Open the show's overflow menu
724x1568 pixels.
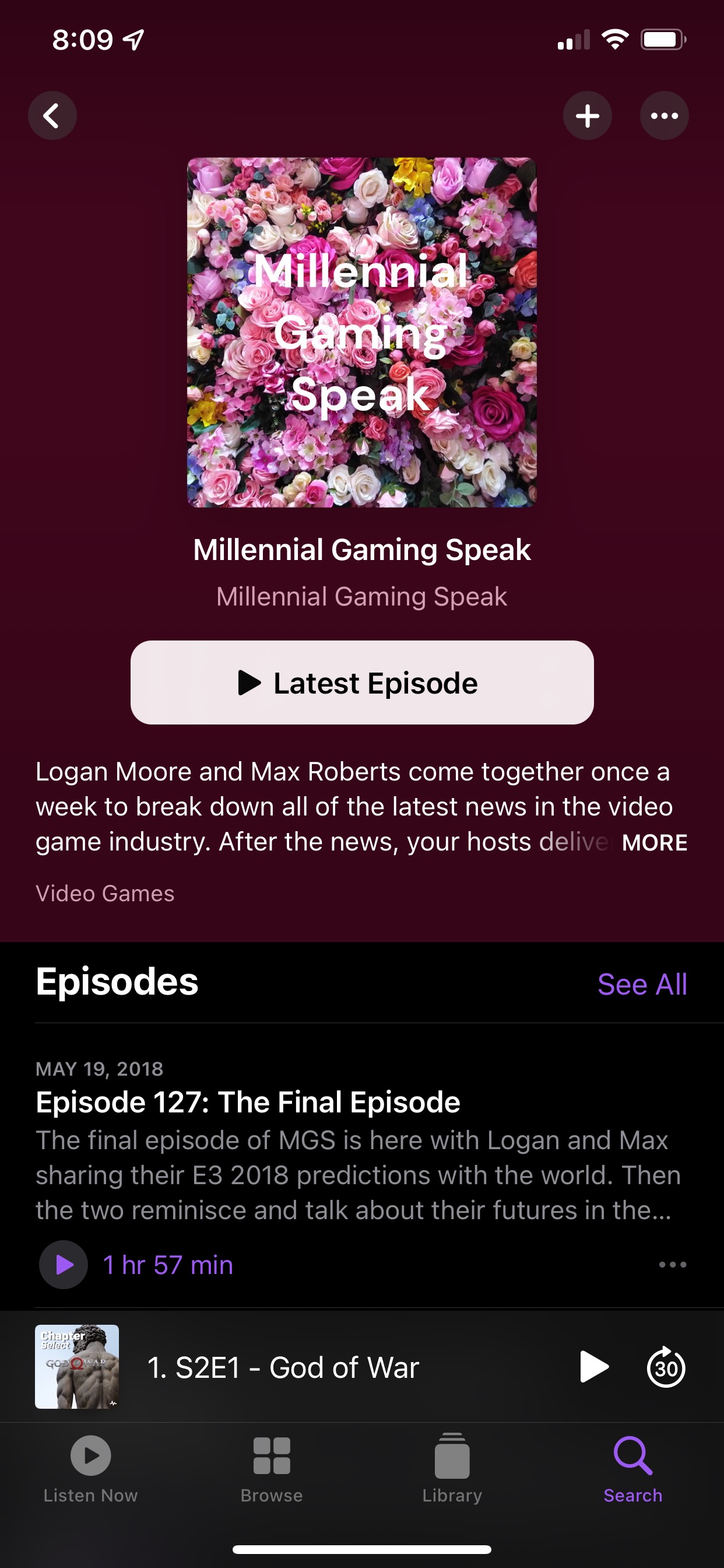pos(664,116)
